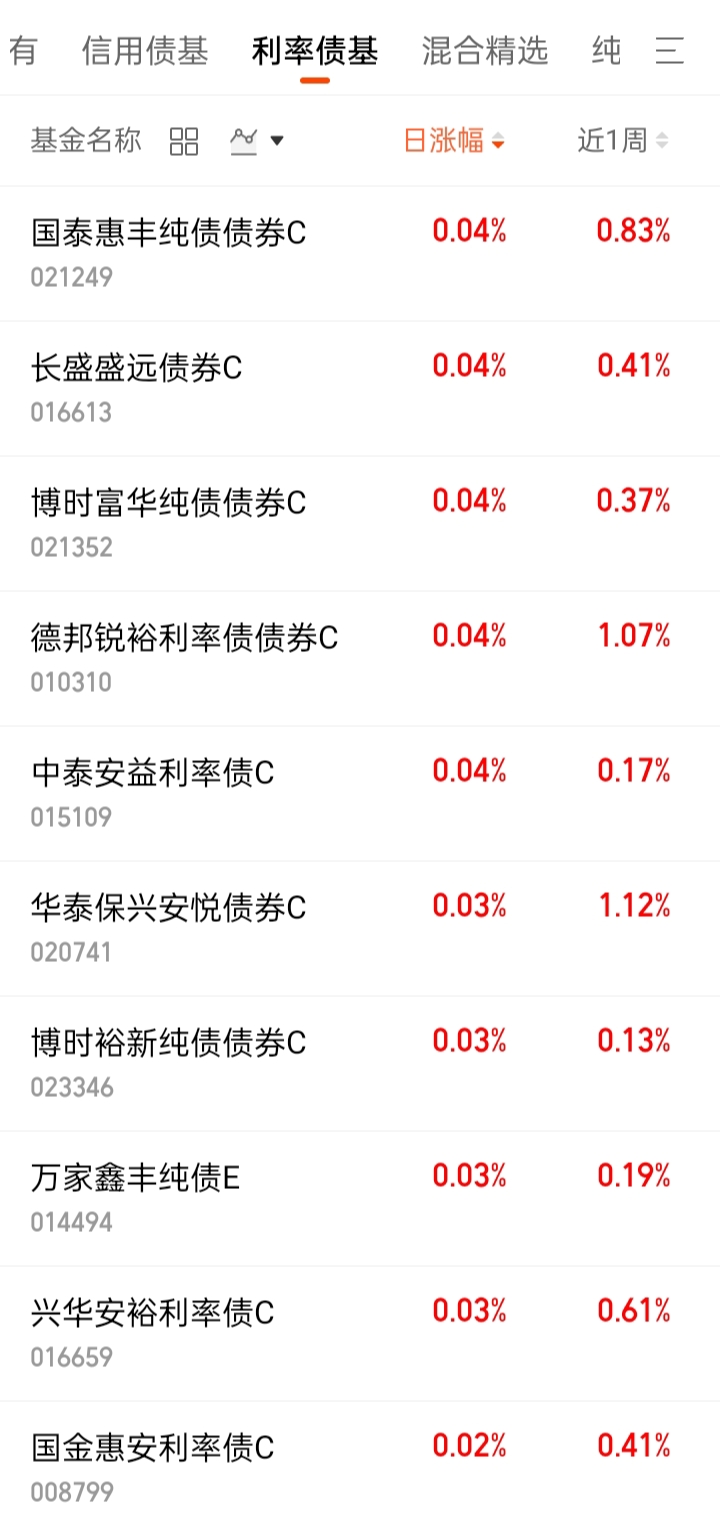The height and width of the screenshot is (1527, 720).
Task: Select 兴华安裕利率债C row
Action: pos(360,1334)
